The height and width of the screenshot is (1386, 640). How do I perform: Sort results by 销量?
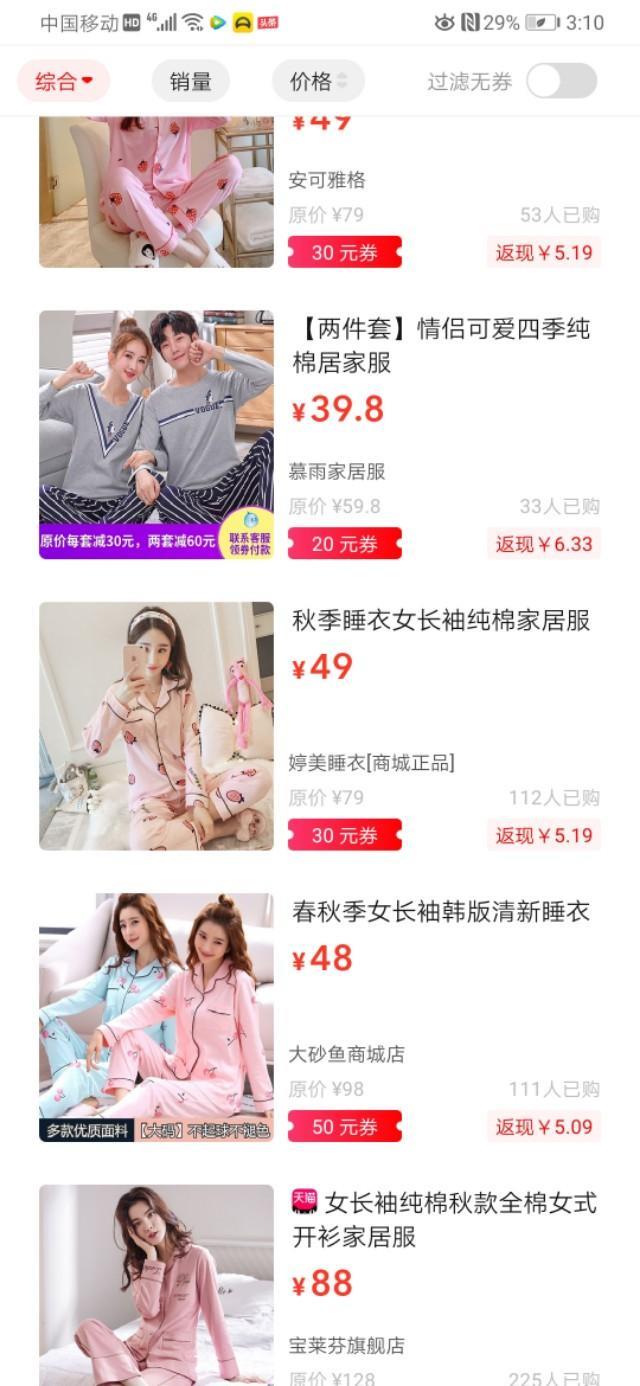pyautogui.click(x=190, y=82)
